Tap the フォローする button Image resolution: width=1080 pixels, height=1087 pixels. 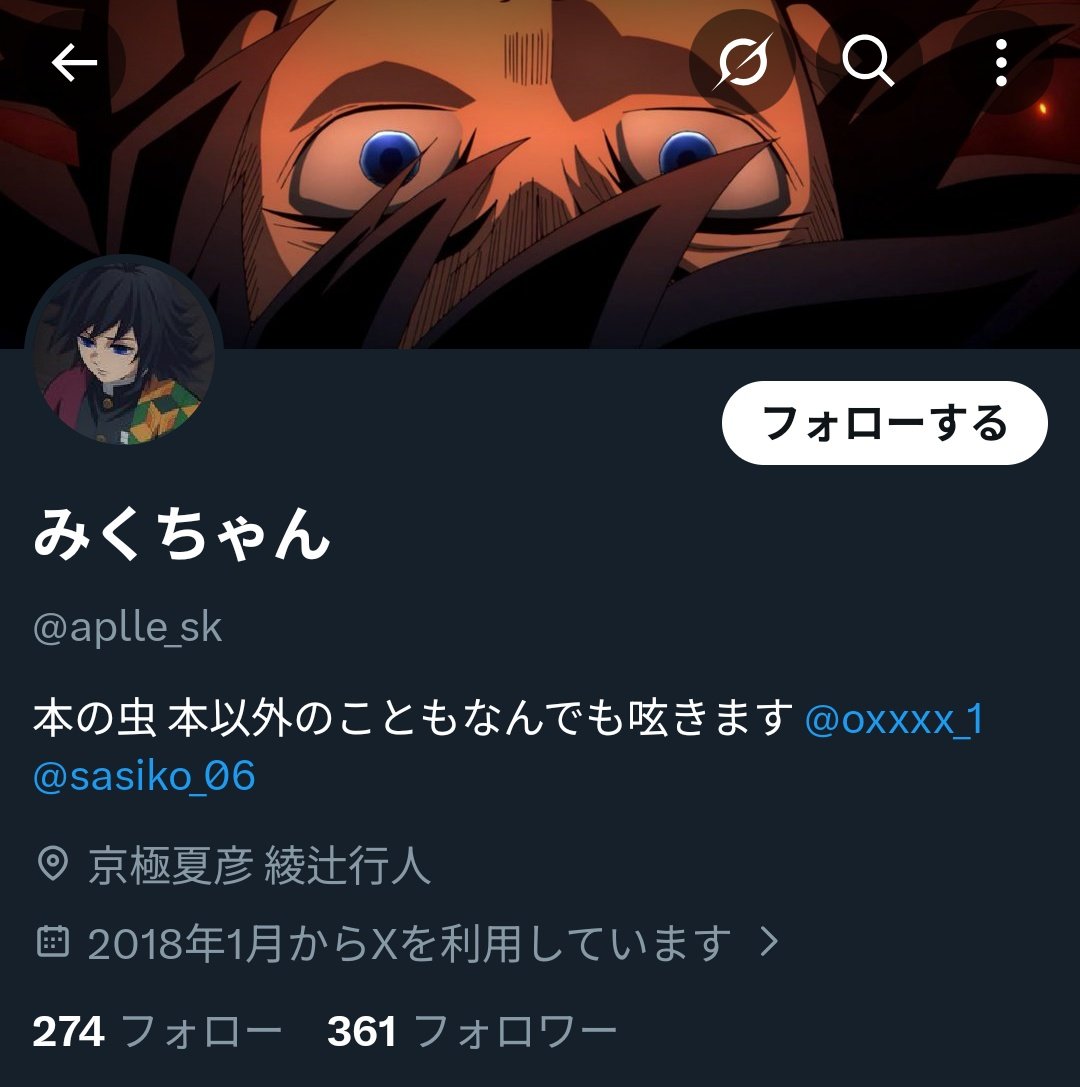pos(884,423)
